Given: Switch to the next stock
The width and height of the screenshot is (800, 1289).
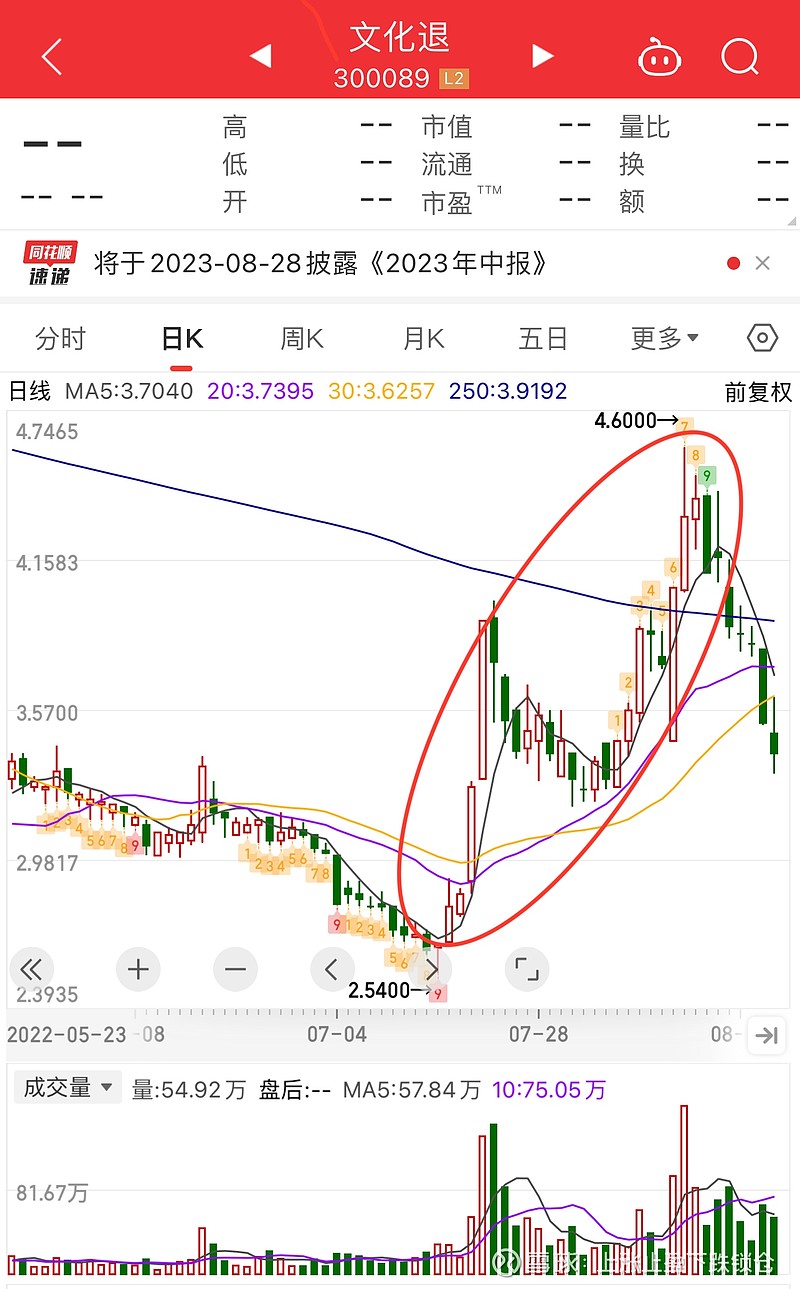Looking at the screenshot, I should pos(542,56).
